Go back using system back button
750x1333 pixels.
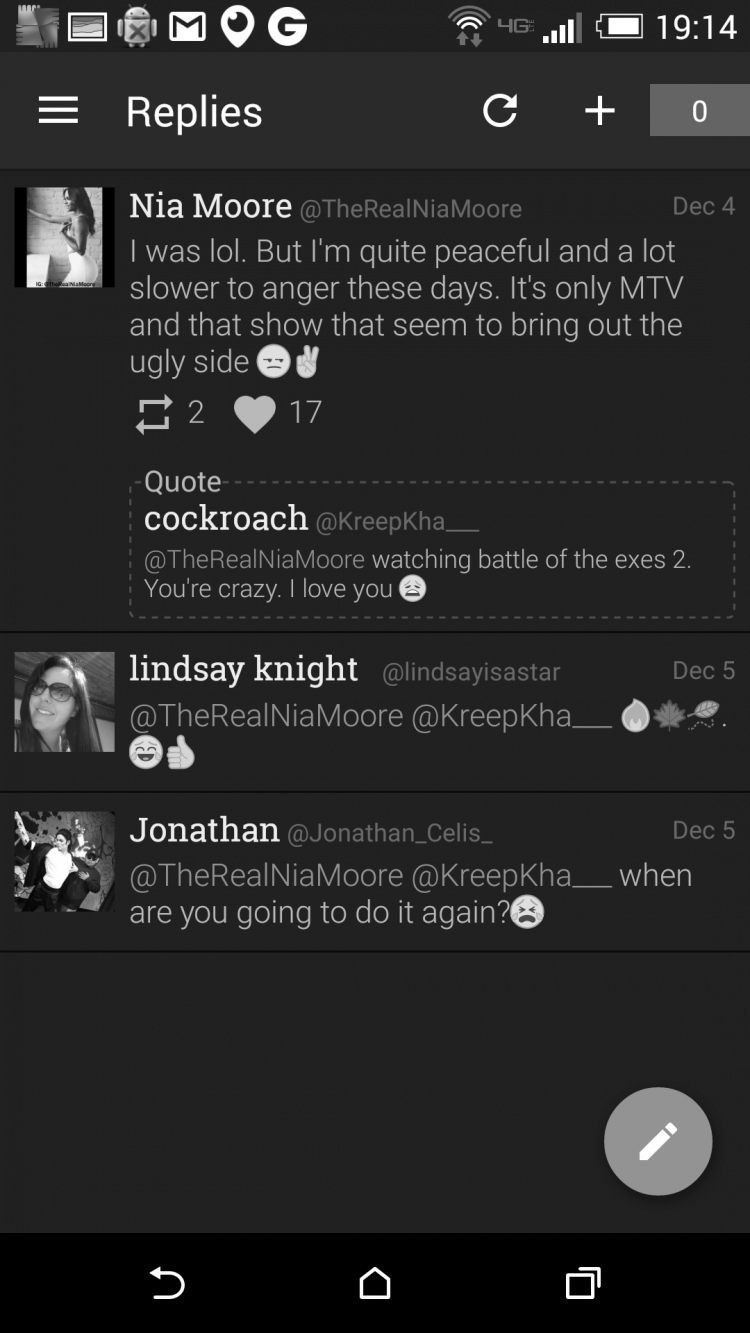click(x=167, y=1283)
